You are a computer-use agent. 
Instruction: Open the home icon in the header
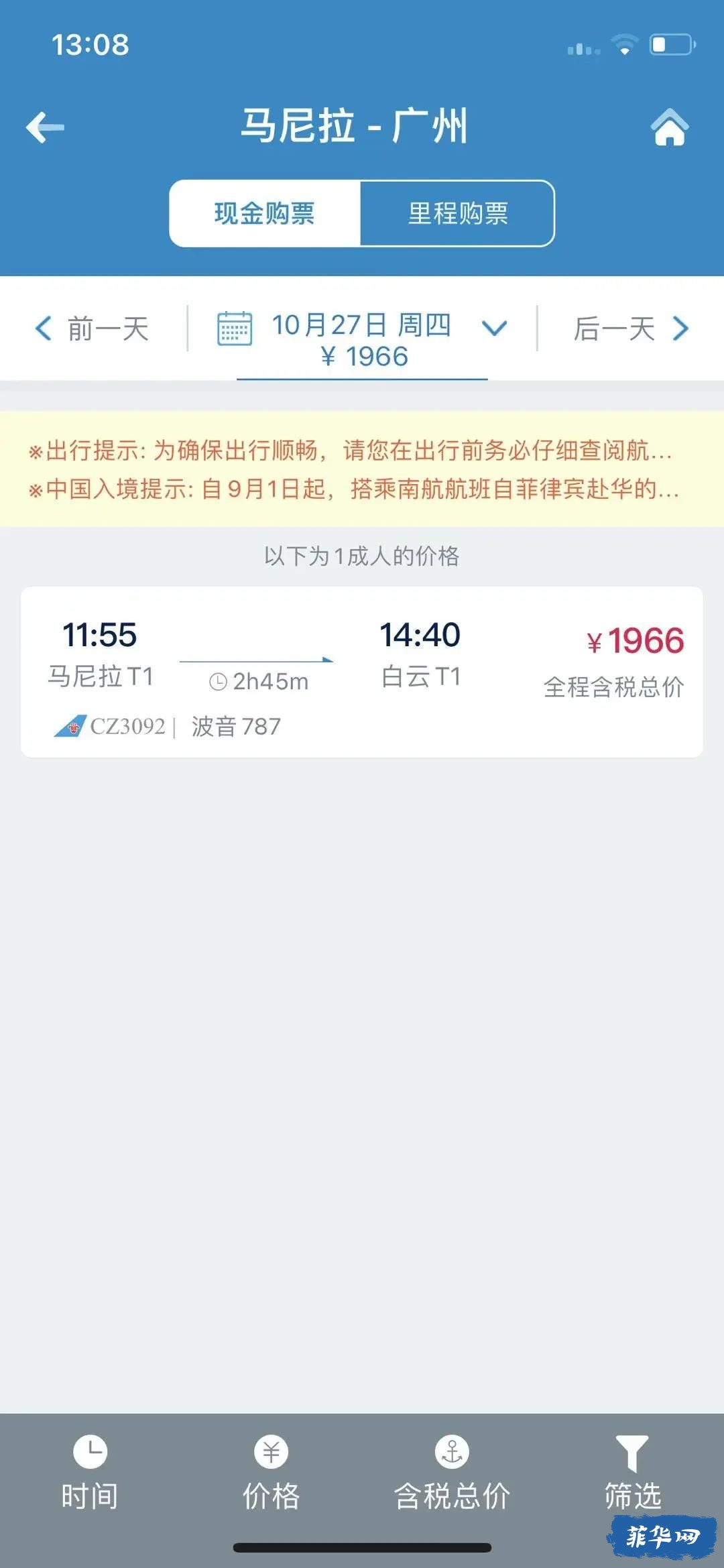click(x=670, y=127)
